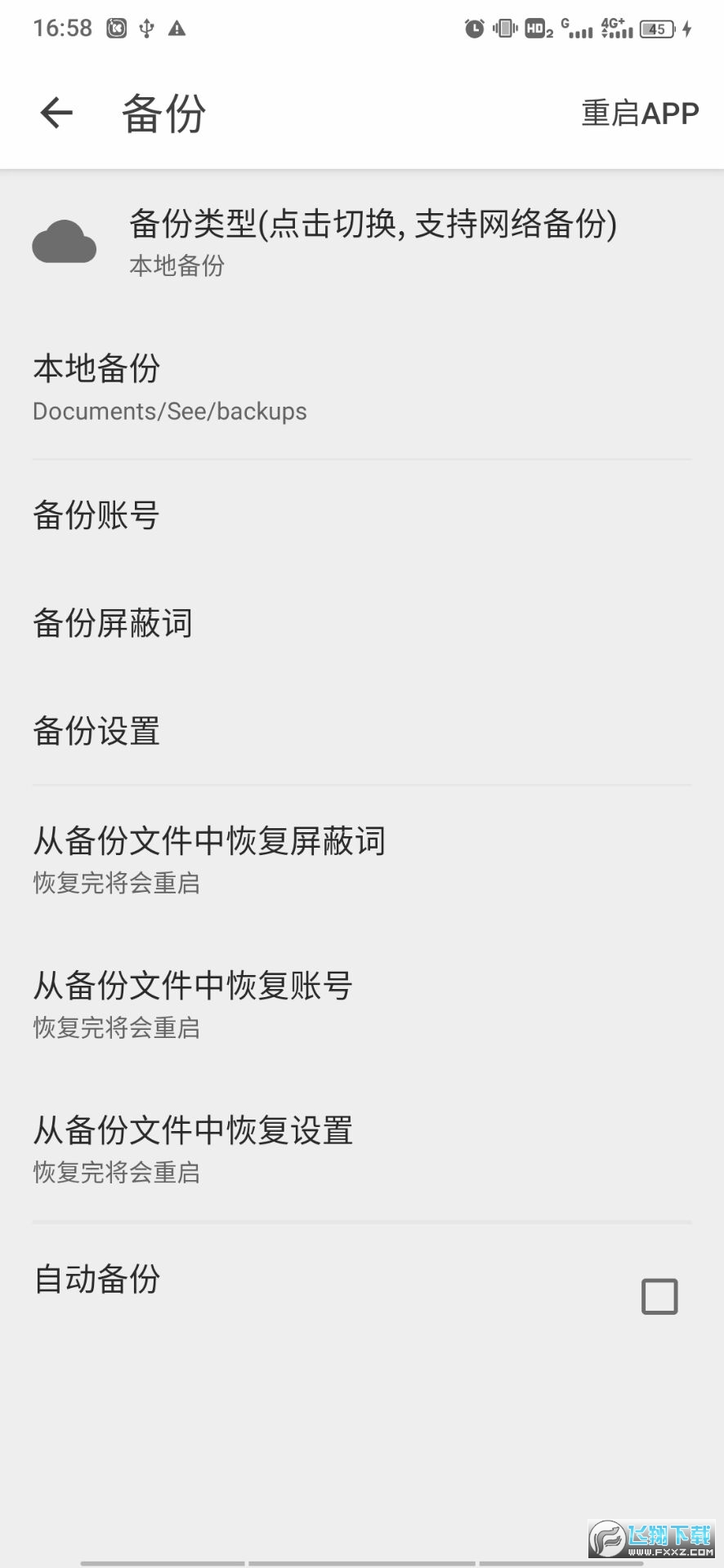This screenshot has width=724, height=1568.
Task: Tap the warning triangle icon in status bar
Action: pyautogui.click(x=178, y=28)
